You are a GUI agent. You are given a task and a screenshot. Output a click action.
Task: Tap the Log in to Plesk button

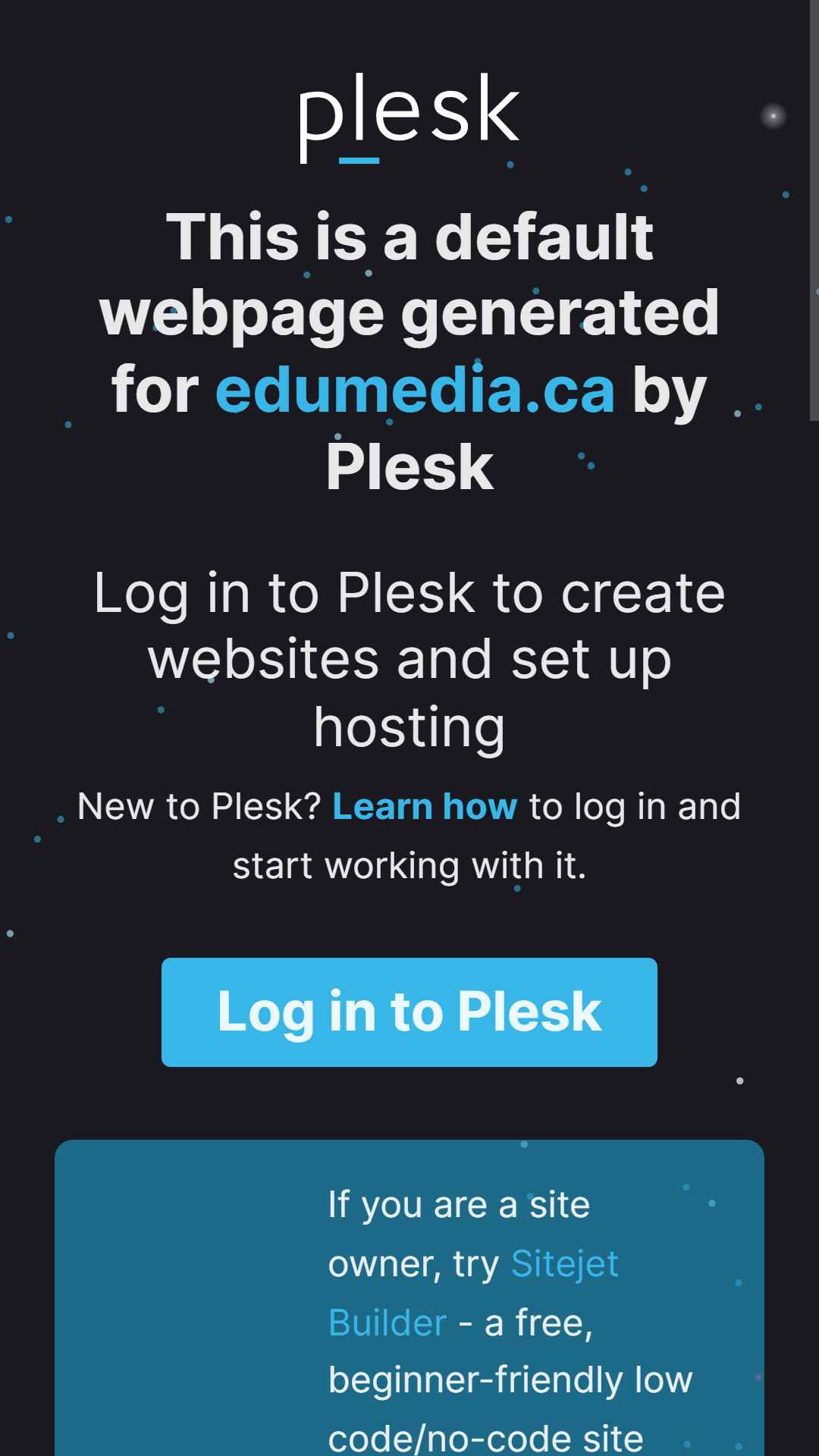[409, 1012]
